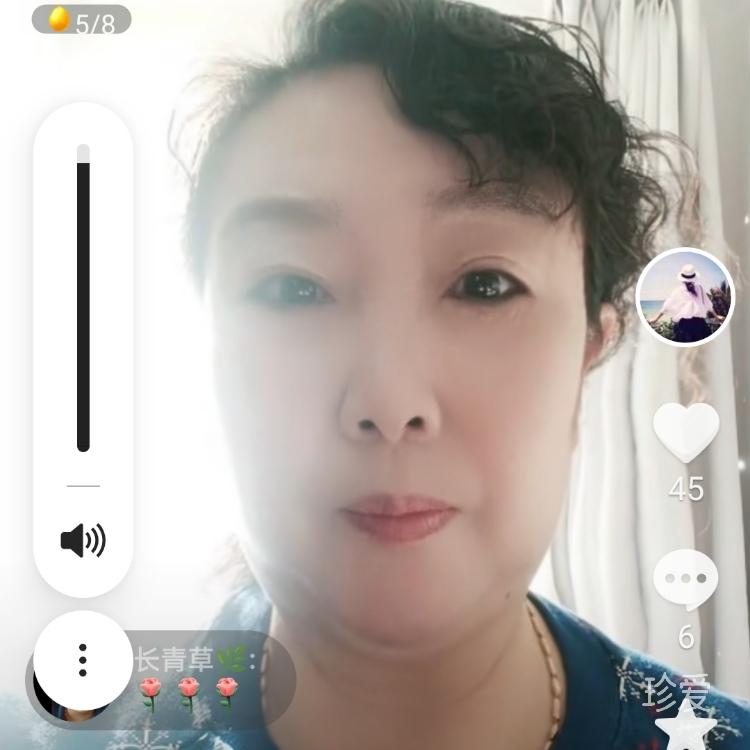The image size is (750, 750).
Task: Open the gold coin 5/8 reward counter
Action: (x=82, y=20)
